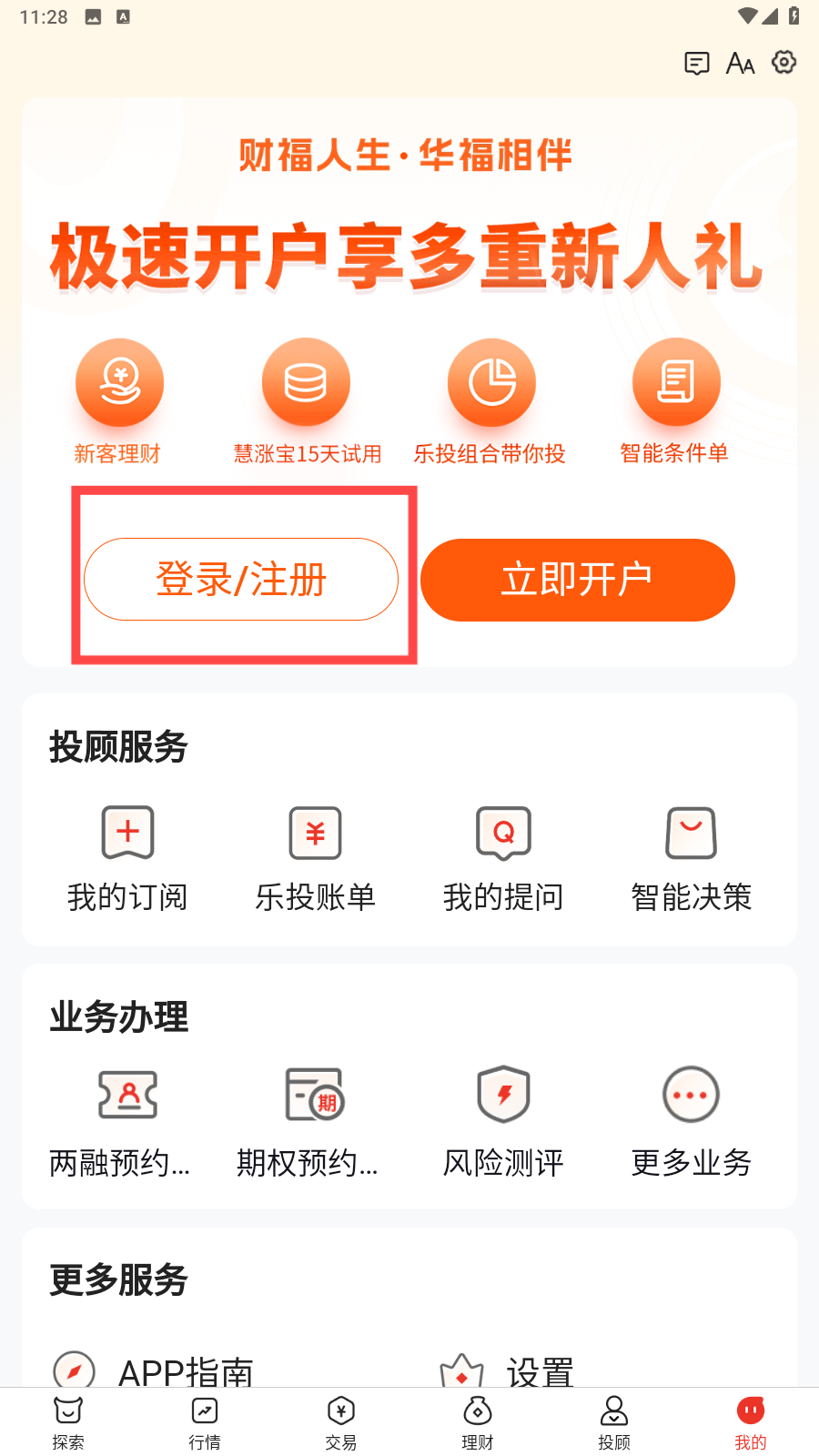Open 慧涨宝15天试用

307,401
